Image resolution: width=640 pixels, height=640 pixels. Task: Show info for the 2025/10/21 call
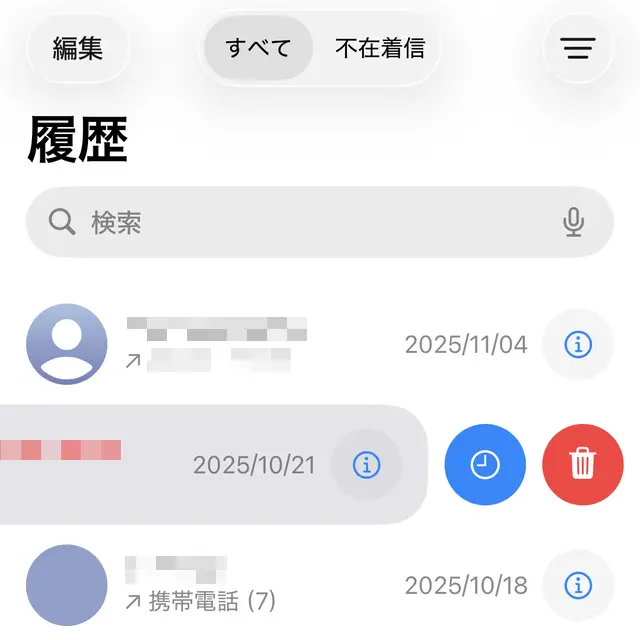(x=366, y=464)
